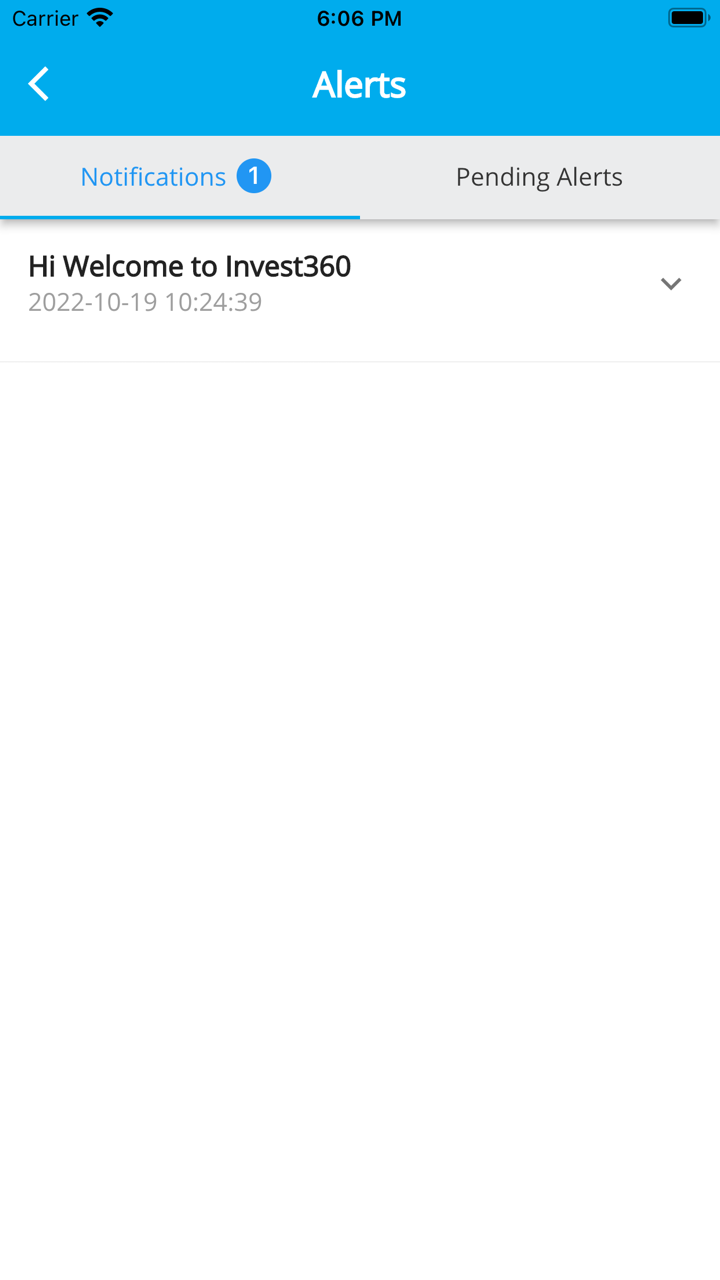Viewport: 720px width, 1280px height.
Task: Select the Notifications tab
Action: tap(176, 177)
